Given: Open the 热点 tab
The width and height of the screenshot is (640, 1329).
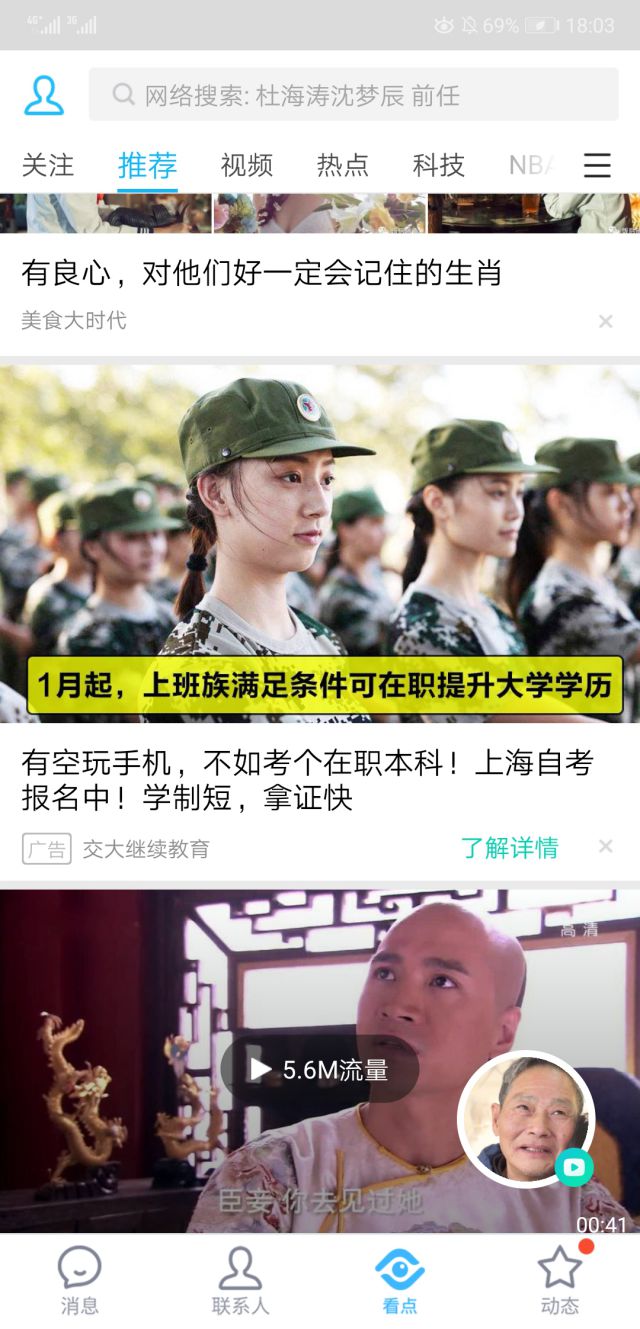Looking at the screenshot, I should (x=343, y=165).
